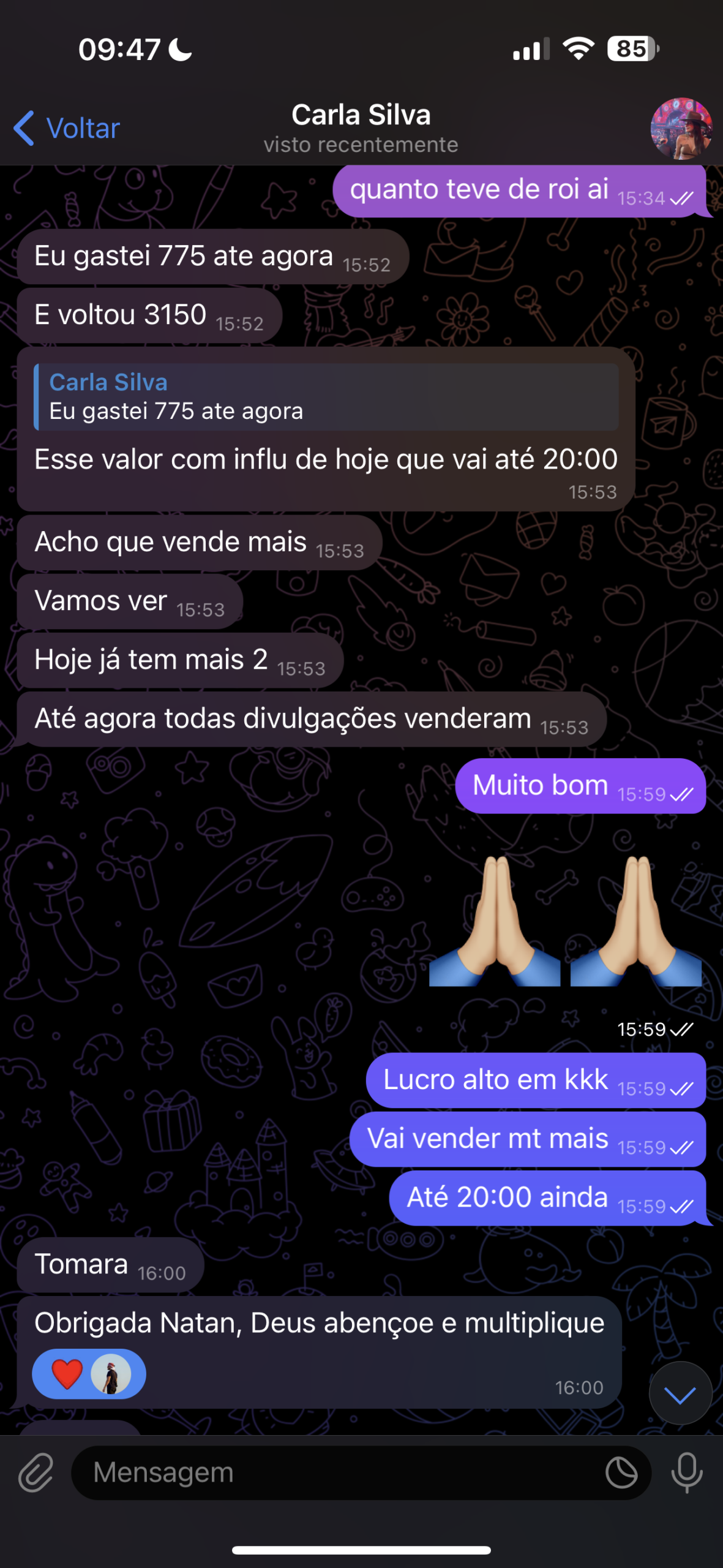
Task: Open the attachment paperclip menu
Action: pos(36,1472)
